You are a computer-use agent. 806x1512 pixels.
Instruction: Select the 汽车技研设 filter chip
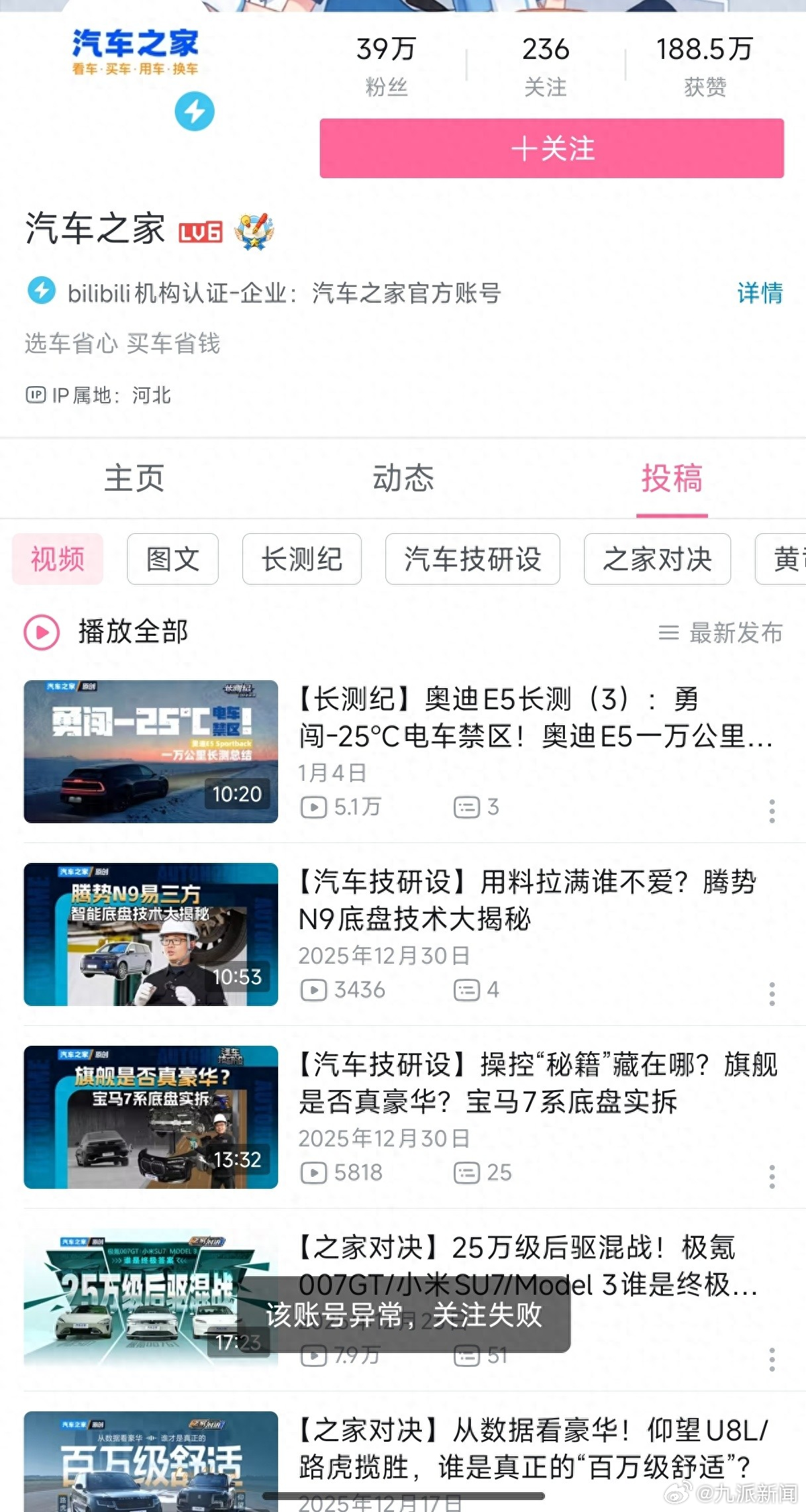(x=472, y=560)
